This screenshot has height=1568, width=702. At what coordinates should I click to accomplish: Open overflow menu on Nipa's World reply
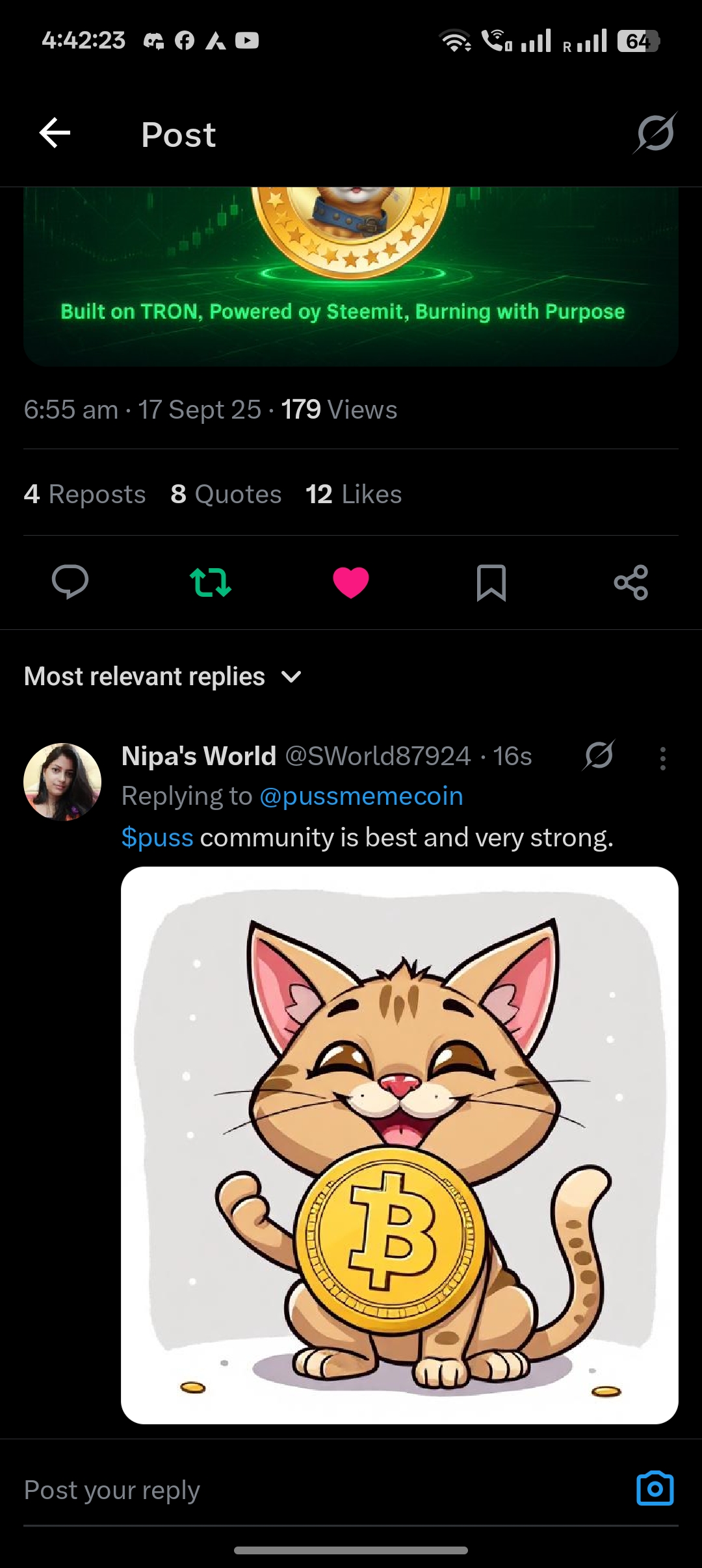(662, 758)
